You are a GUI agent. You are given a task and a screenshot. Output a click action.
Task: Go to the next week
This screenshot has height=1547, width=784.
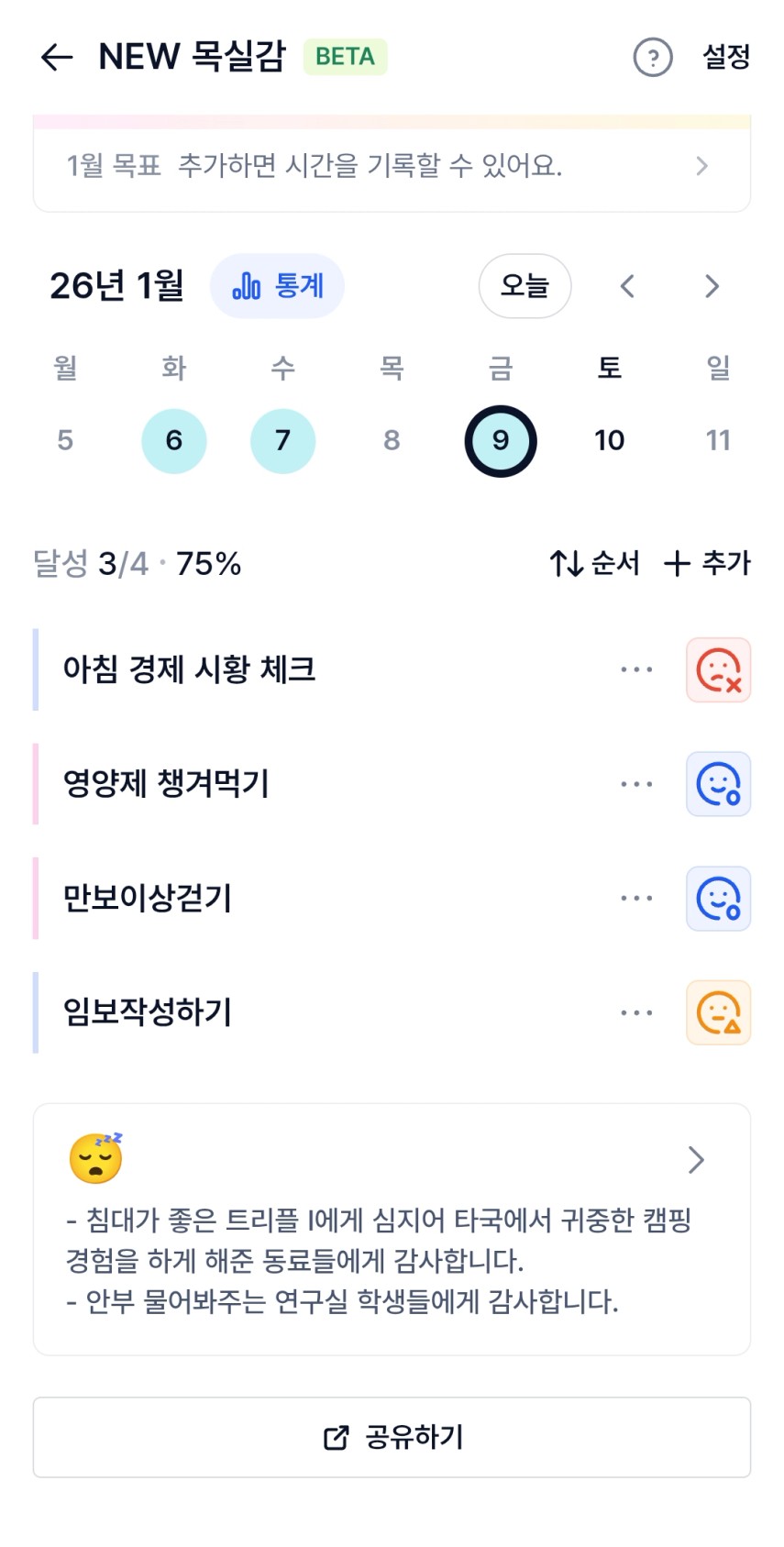tap(712, 286)
